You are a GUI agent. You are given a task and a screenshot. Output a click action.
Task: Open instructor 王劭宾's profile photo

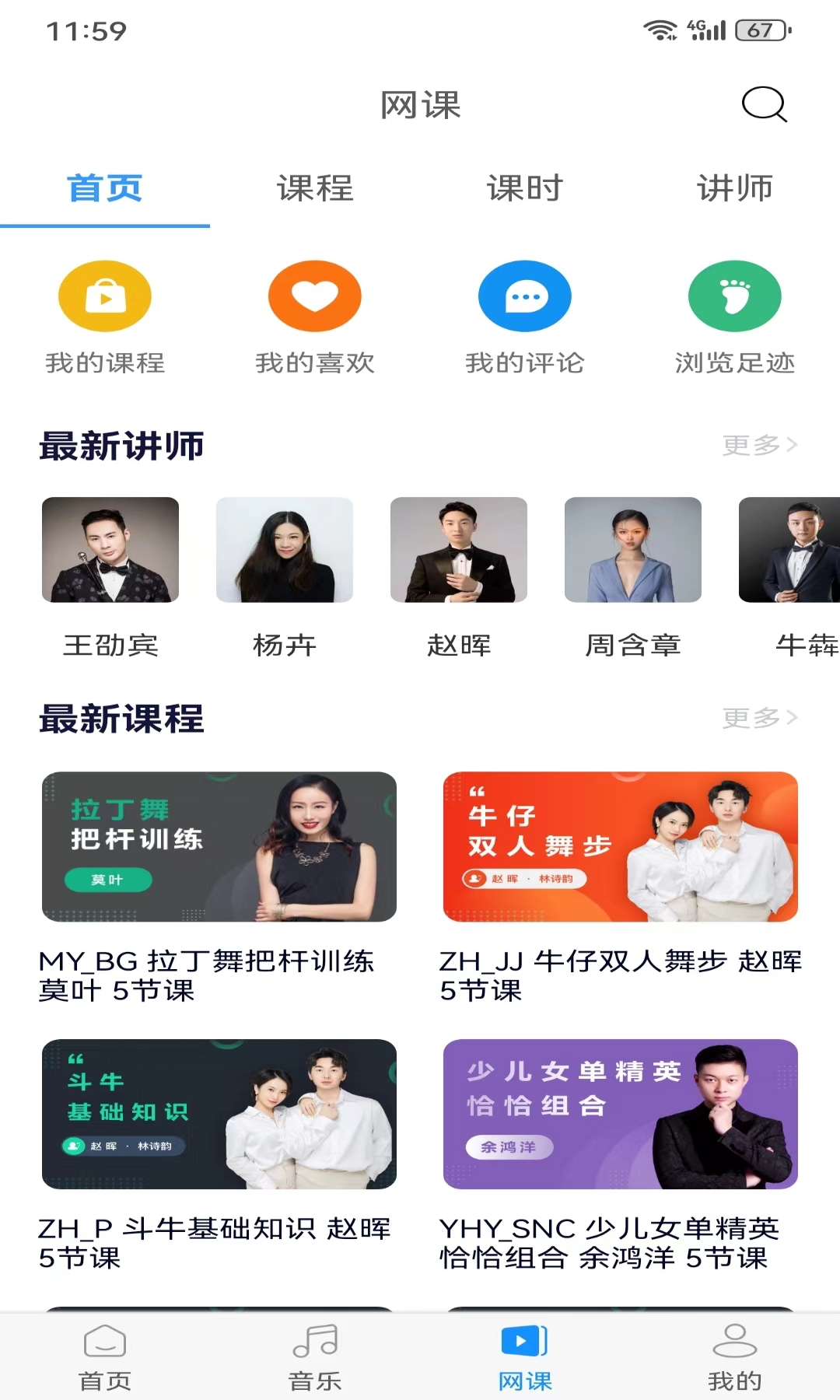[110, 550]
